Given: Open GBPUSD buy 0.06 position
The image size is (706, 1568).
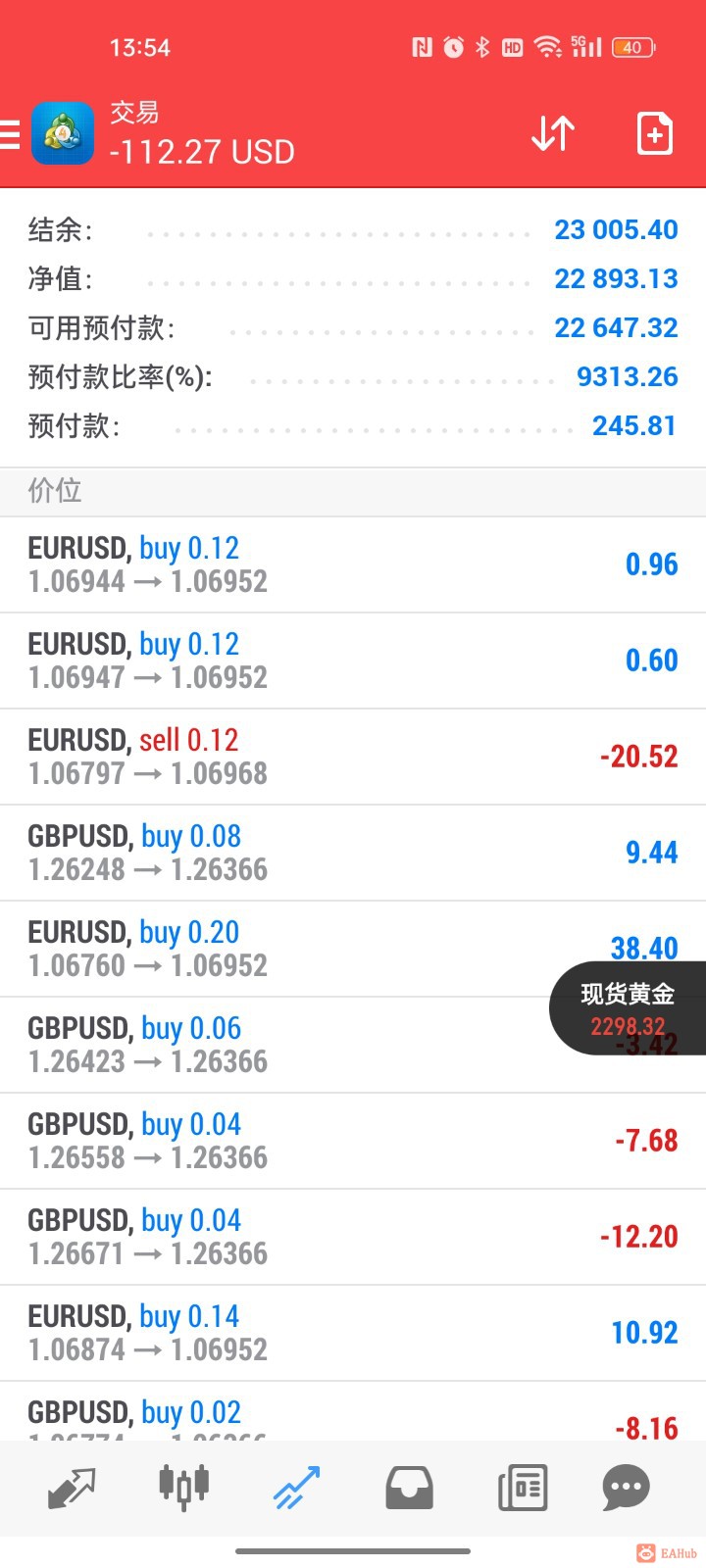Looking at the screenshot, I should 294,1045.
